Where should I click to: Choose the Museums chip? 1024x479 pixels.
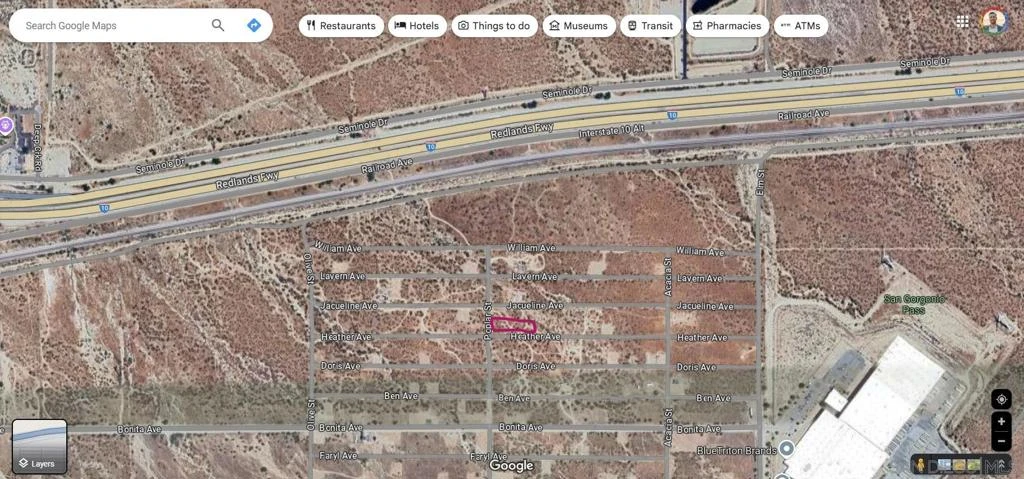(579, 26)
